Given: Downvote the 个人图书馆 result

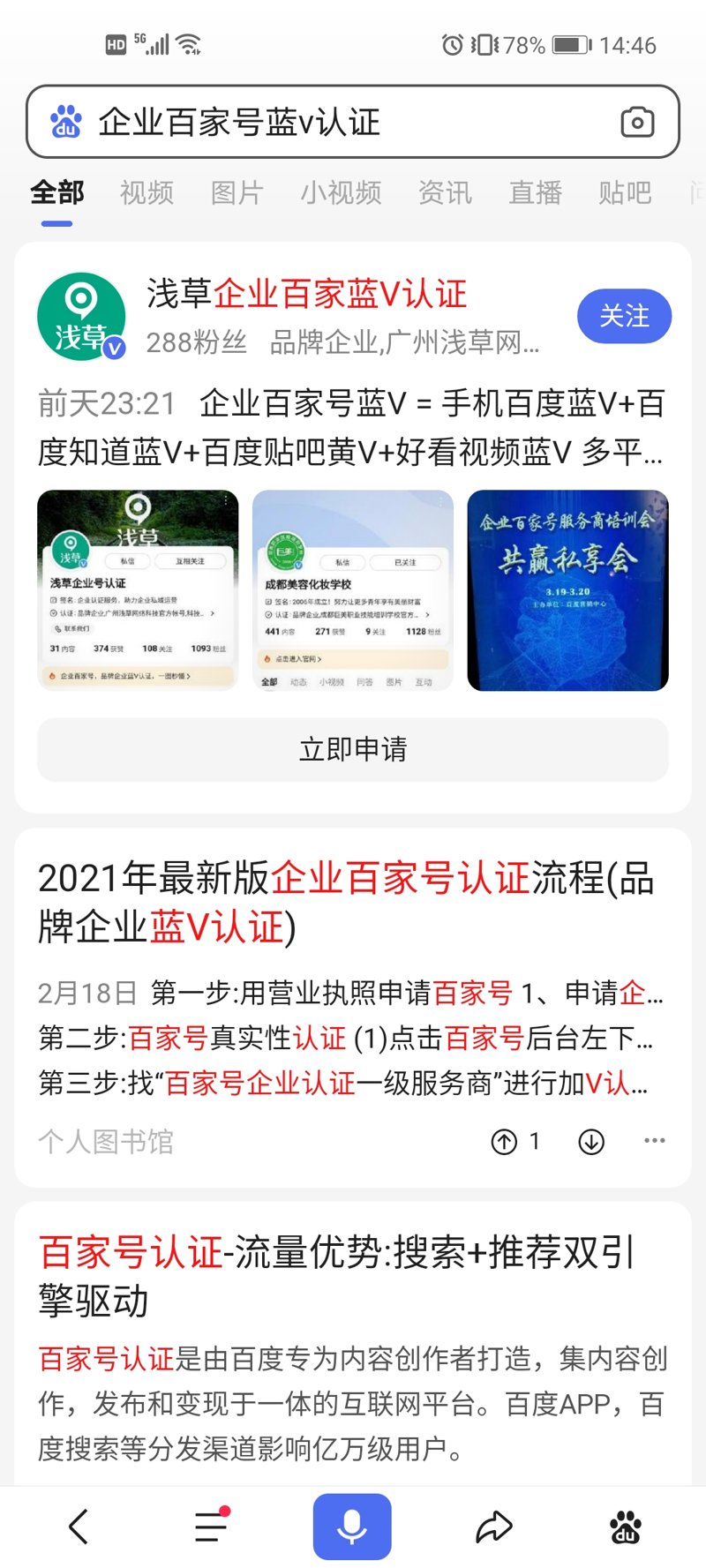Looking at the screenshot, I should coord(591,1142).
